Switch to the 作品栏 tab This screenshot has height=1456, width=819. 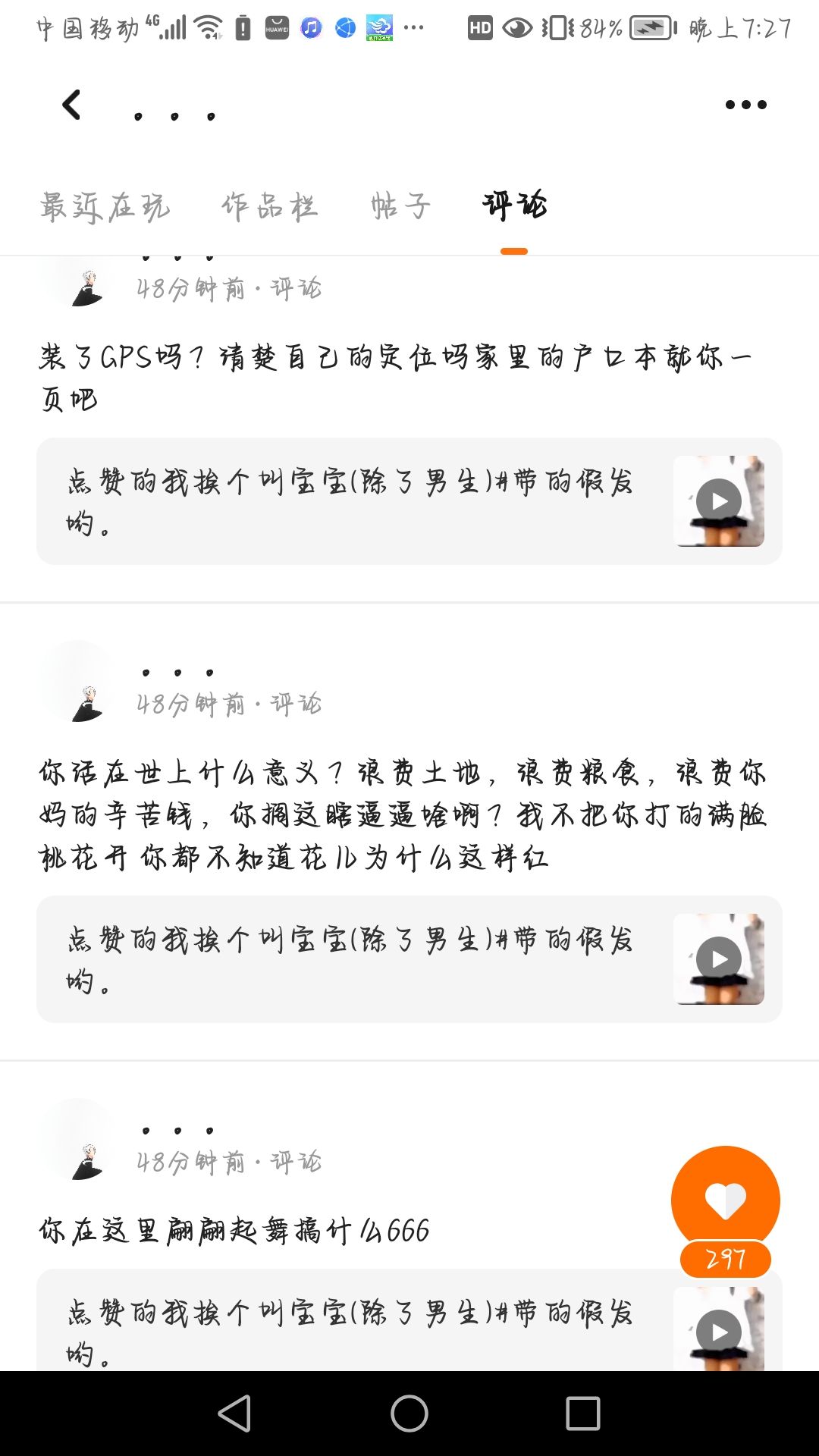click(269, 206)
